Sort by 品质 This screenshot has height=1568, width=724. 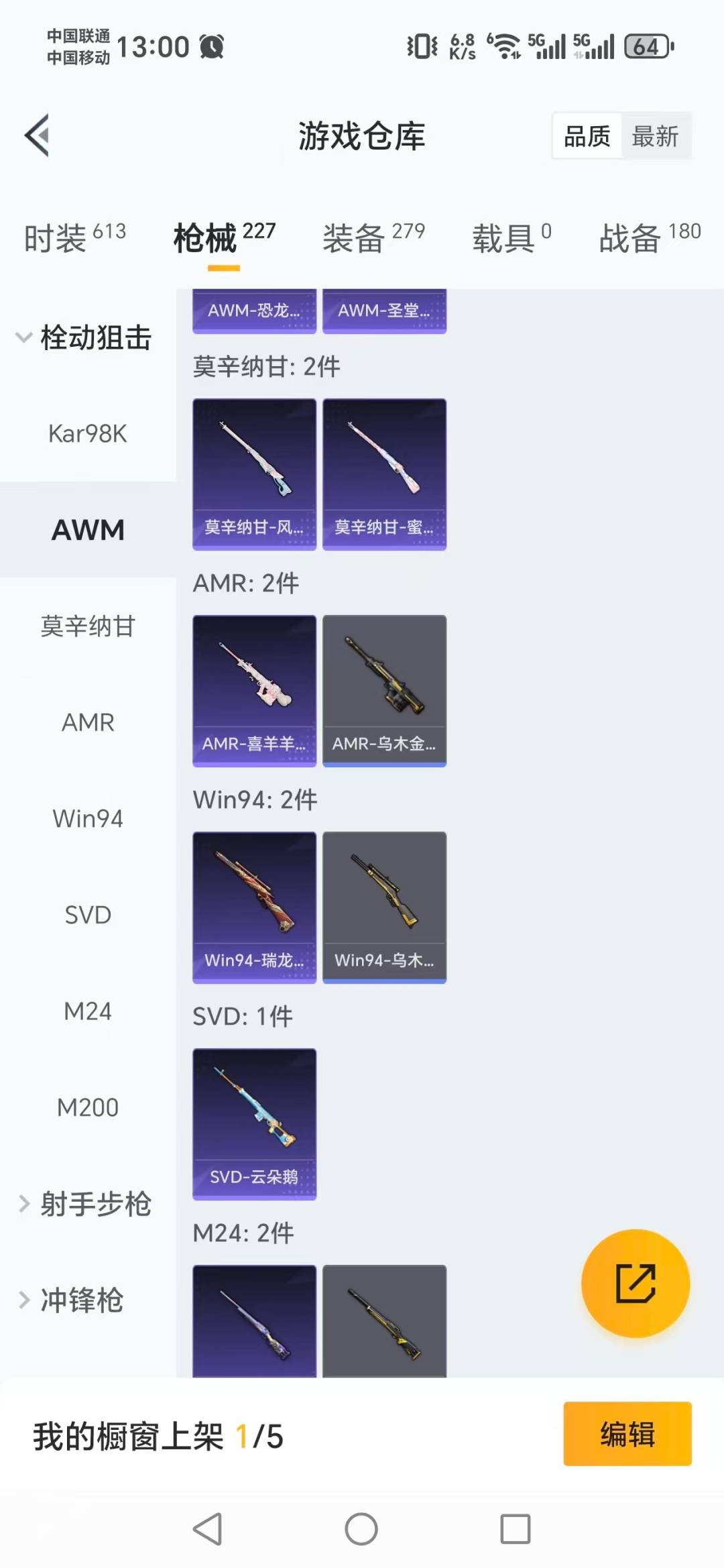click(x=587, y=136)
